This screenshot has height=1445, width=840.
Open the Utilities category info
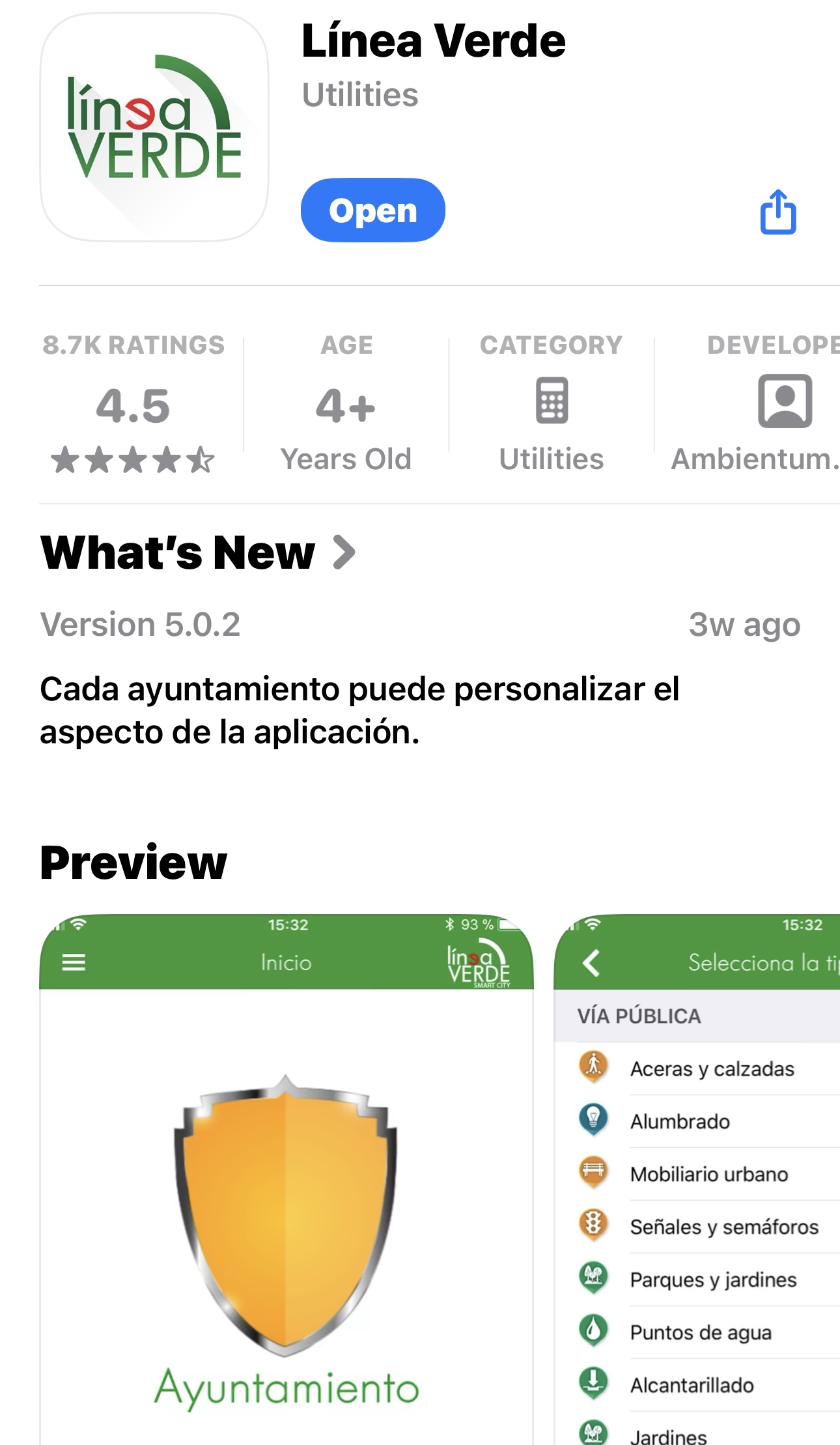coord(551,405)
